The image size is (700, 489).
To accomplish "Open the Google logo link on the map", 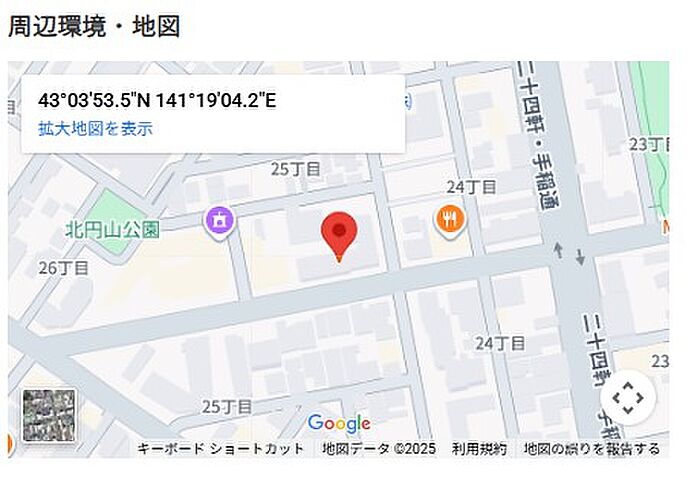I will 339,424.
